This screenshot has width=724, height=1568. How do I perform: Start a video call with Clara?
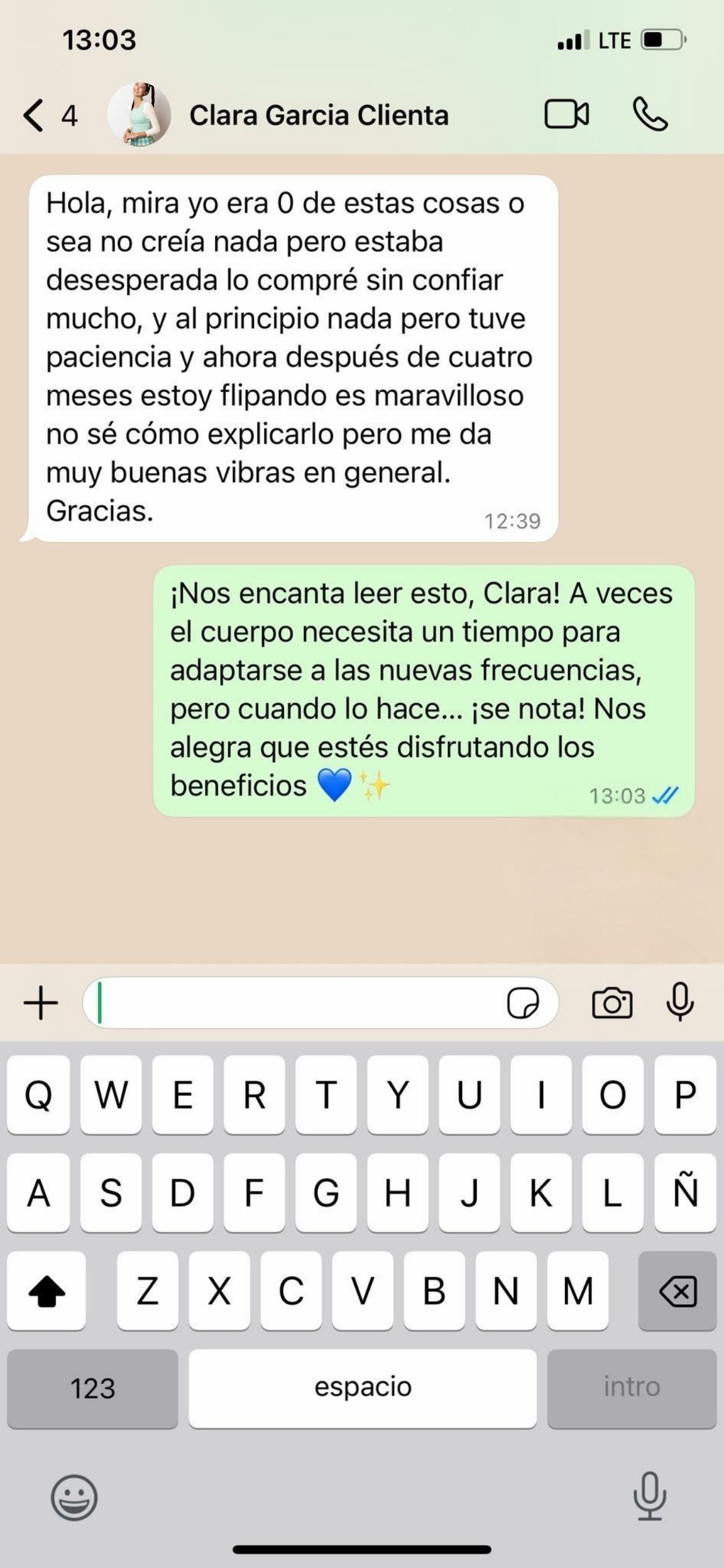[x=566, y=114]
